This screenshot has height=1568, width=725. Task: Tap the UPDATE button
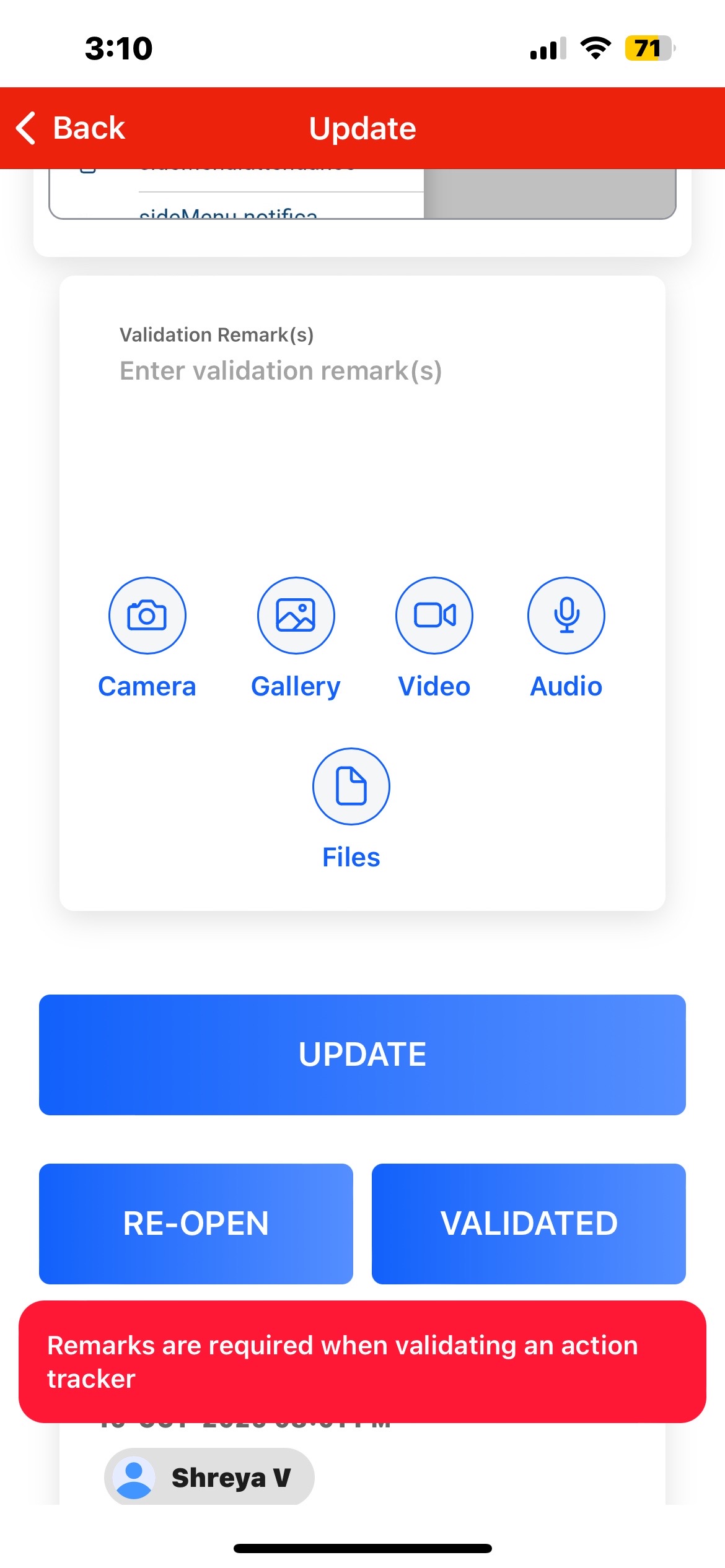(362, 1055)
